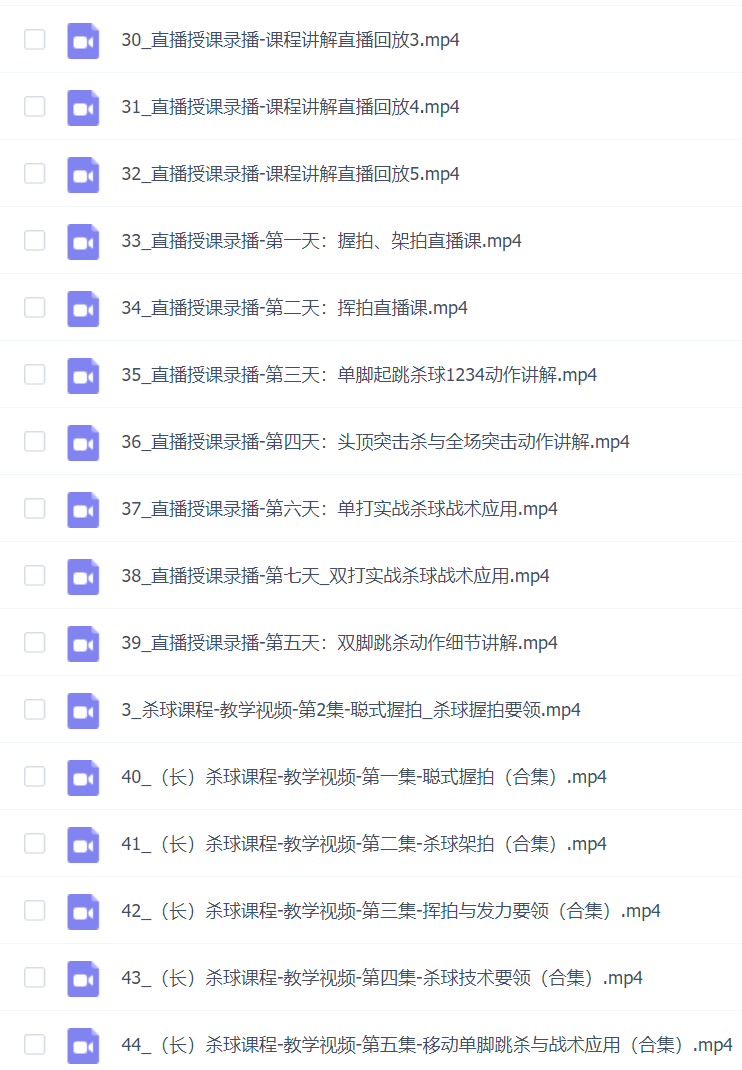Open video 3_杀球课程-第2集-聪式握拍_杀球握拍要领
The image size is (742, 1070).
(350, 710)
